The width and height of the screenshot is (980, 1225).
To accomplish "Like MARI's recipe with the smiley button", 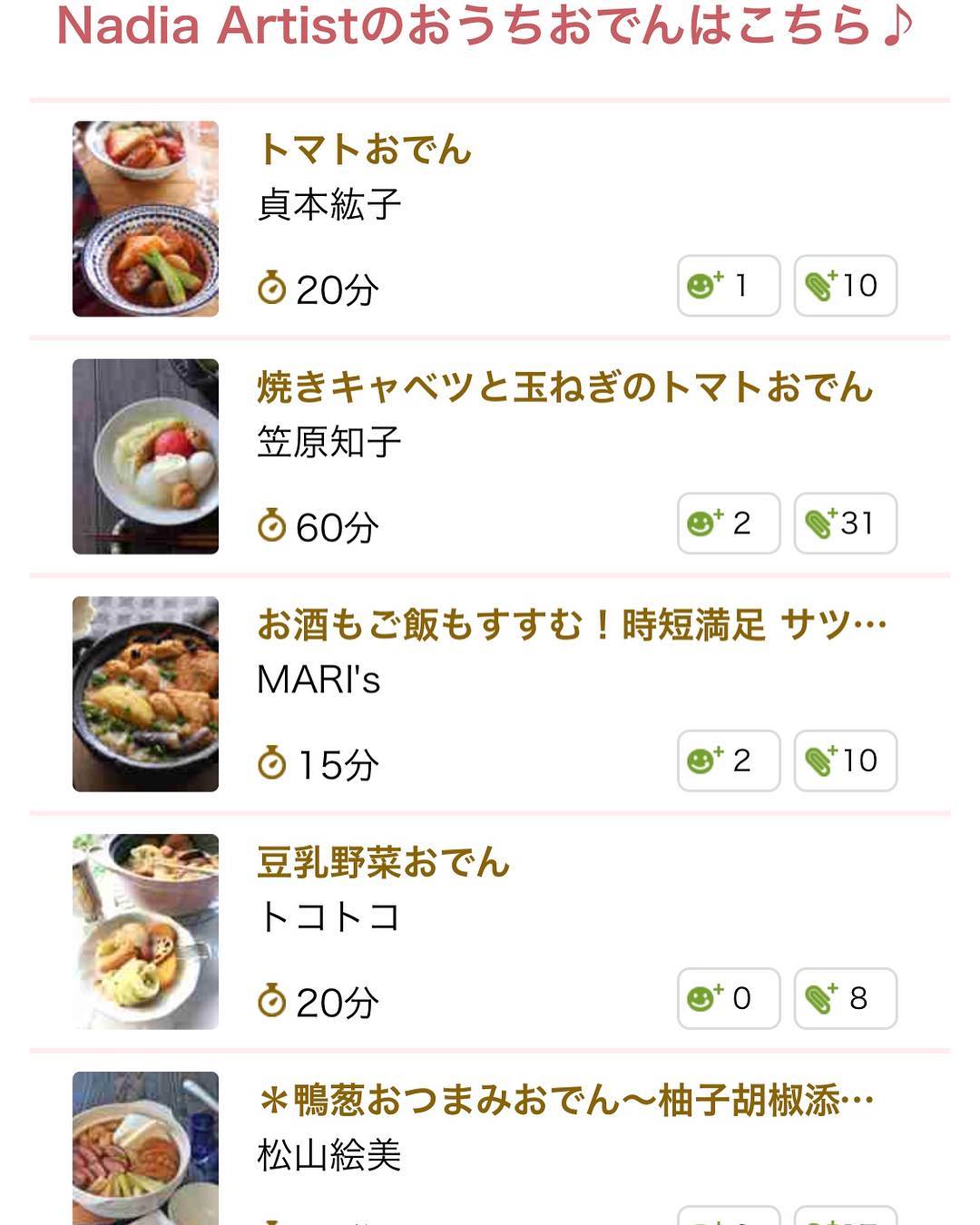I will [x=728, y=761].
